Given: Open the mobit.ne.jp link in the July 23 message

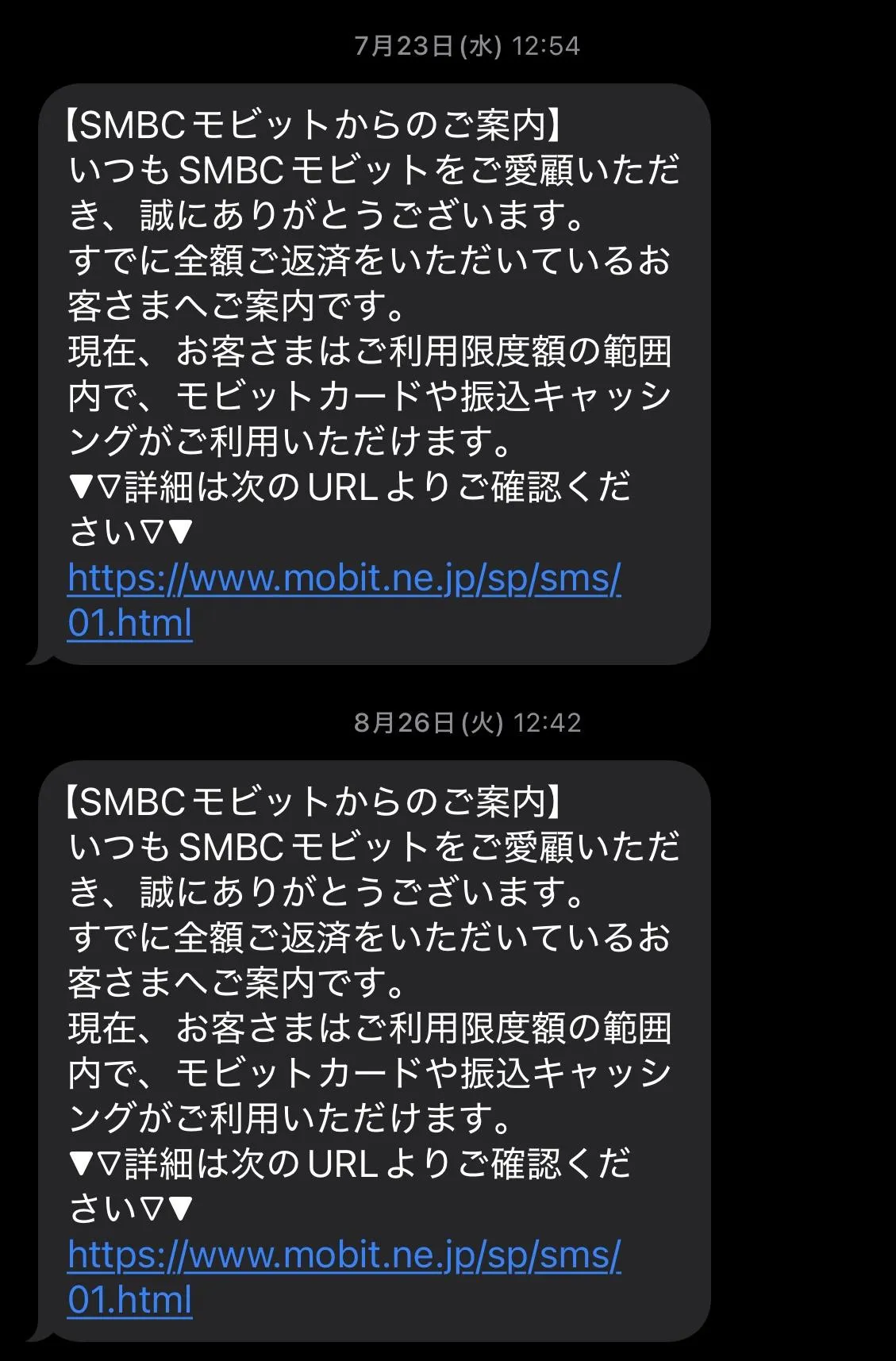Looking at the screenshot, I should (344, 579).
